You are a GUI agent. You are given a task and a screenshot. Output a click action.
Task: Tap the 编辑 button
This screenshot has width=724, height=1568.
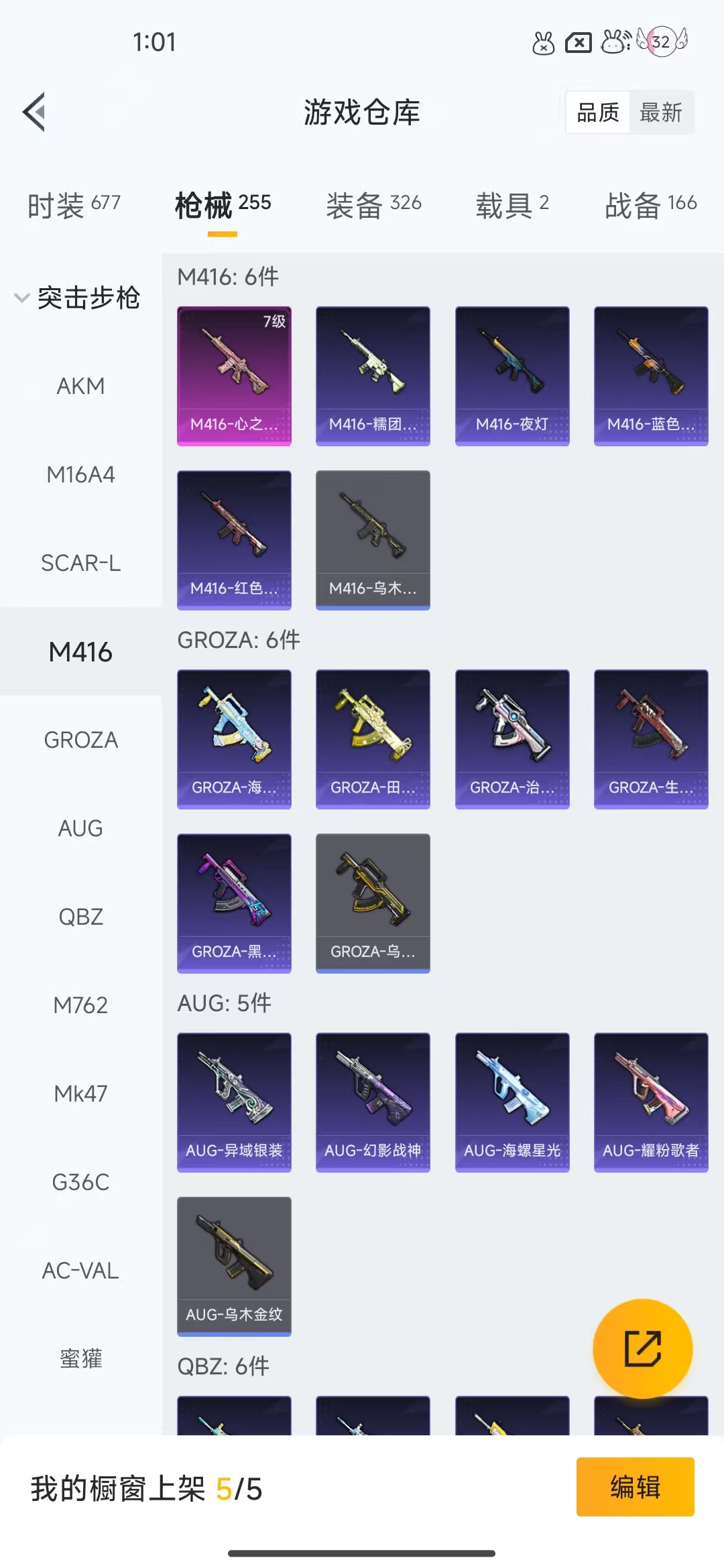click(635, 1487)
